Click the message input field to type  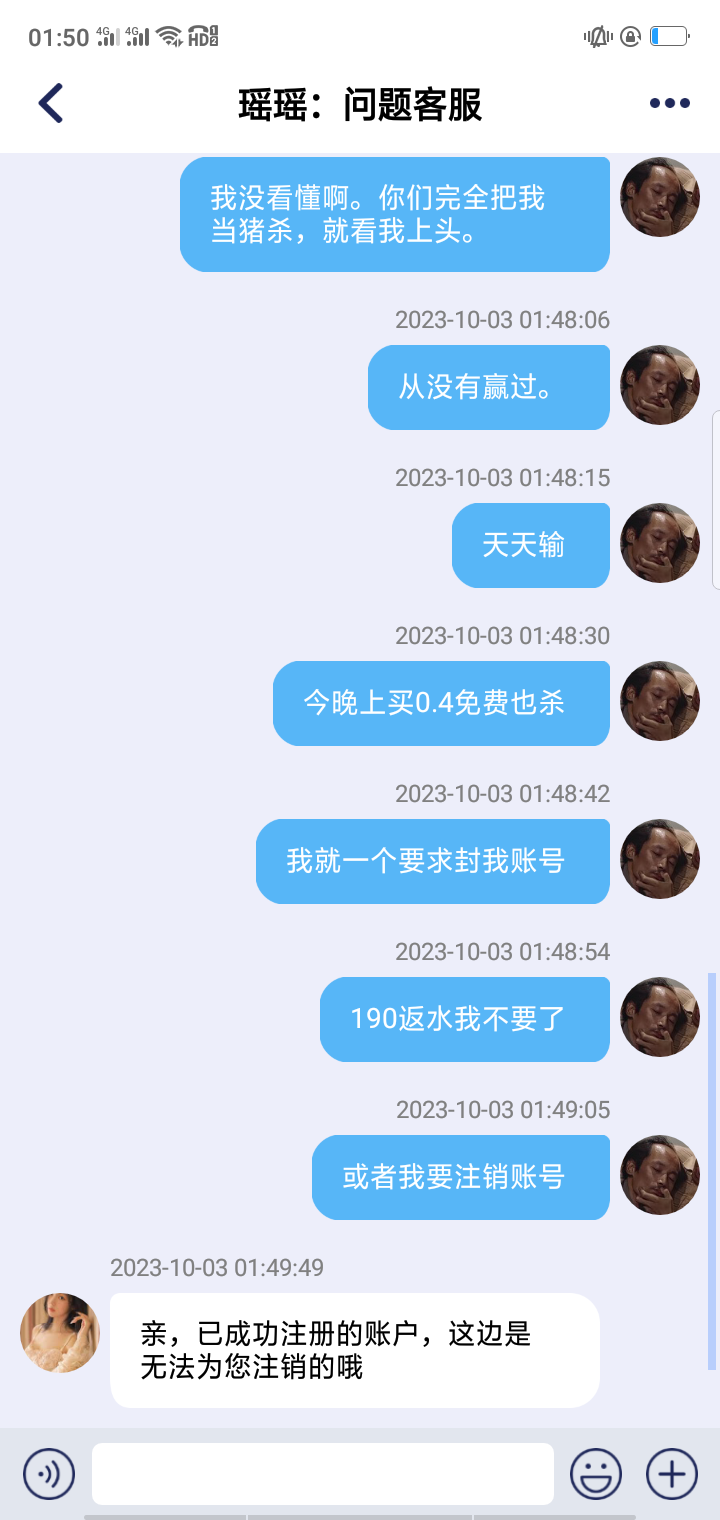pyautogui.click(x=322, y=1474)
